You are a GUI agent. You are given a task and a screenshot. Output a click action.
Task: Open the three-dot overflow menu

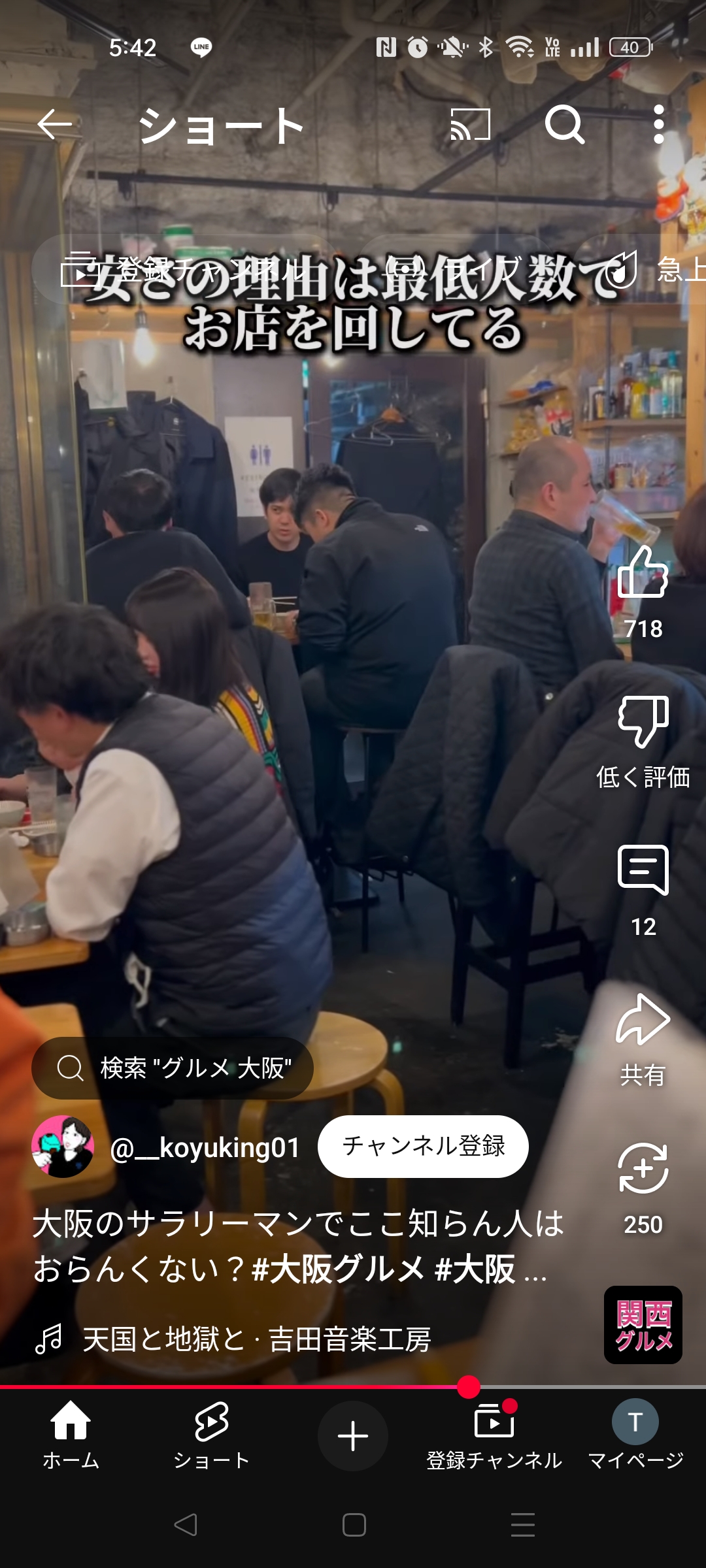659,124
